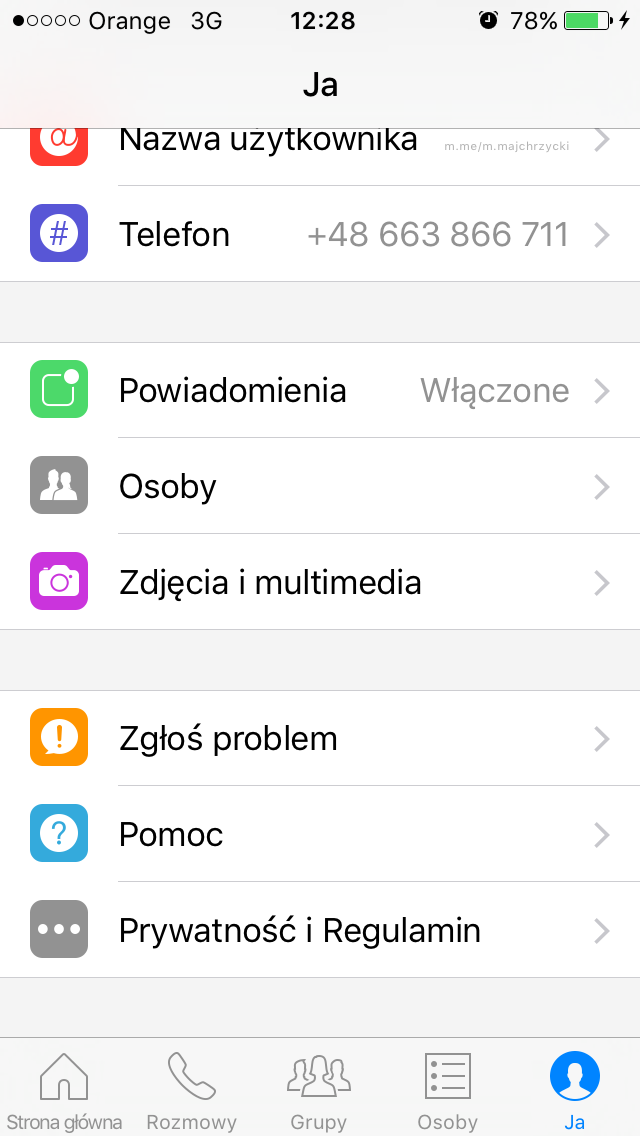Open Zdjęcia i multimedia settings

point(320,582)
